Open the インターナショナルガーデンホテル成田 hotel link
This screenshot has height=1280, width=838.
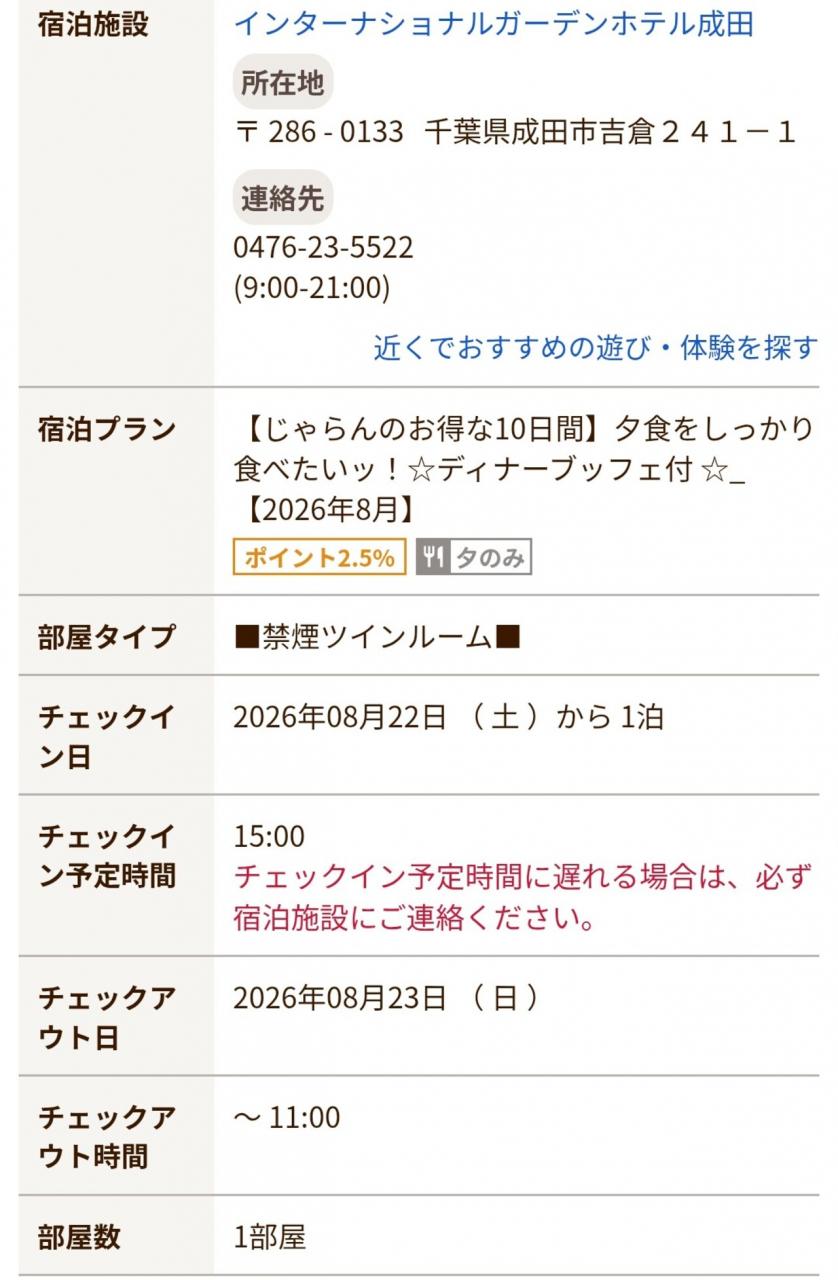pyautogui.click(x=493, y=24)
